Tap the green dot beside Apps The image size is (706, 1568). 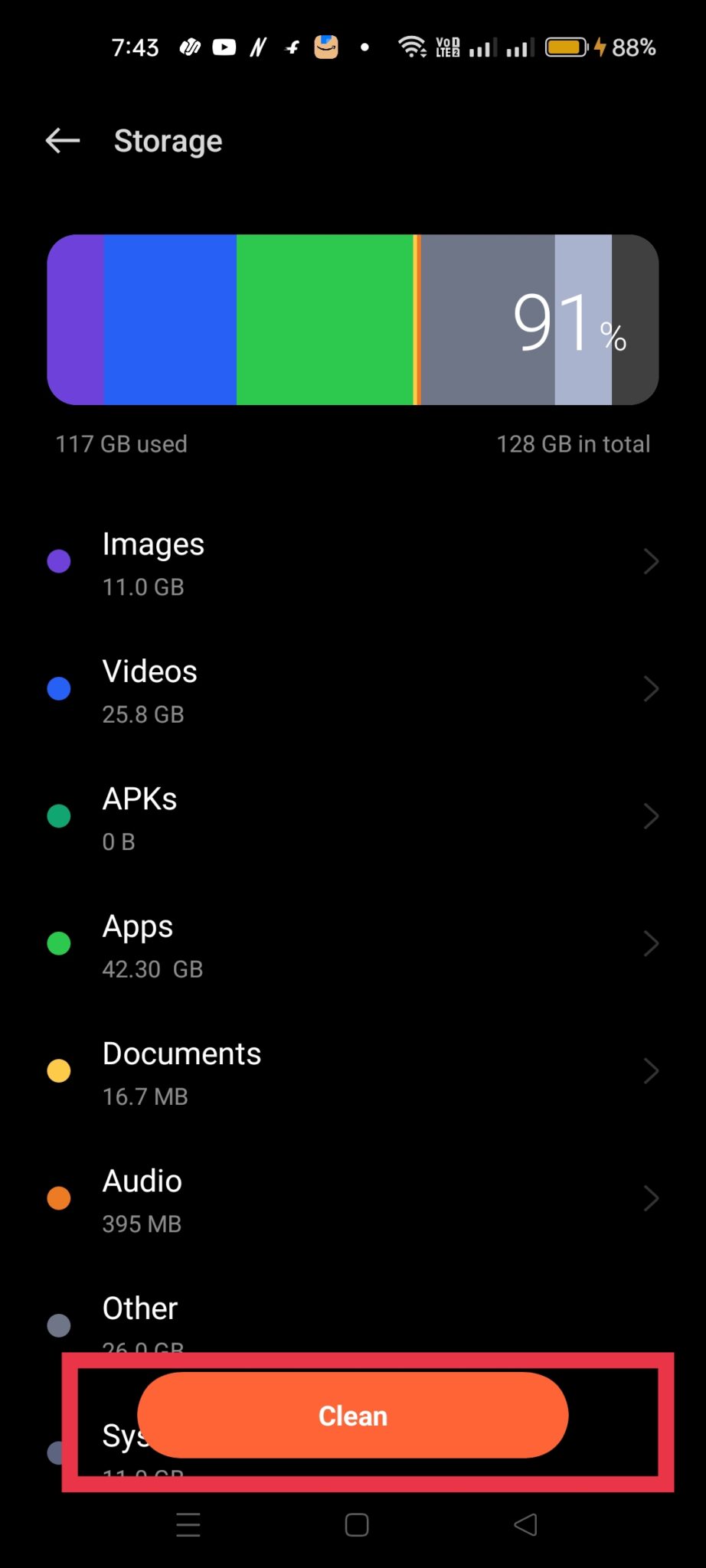59,943
